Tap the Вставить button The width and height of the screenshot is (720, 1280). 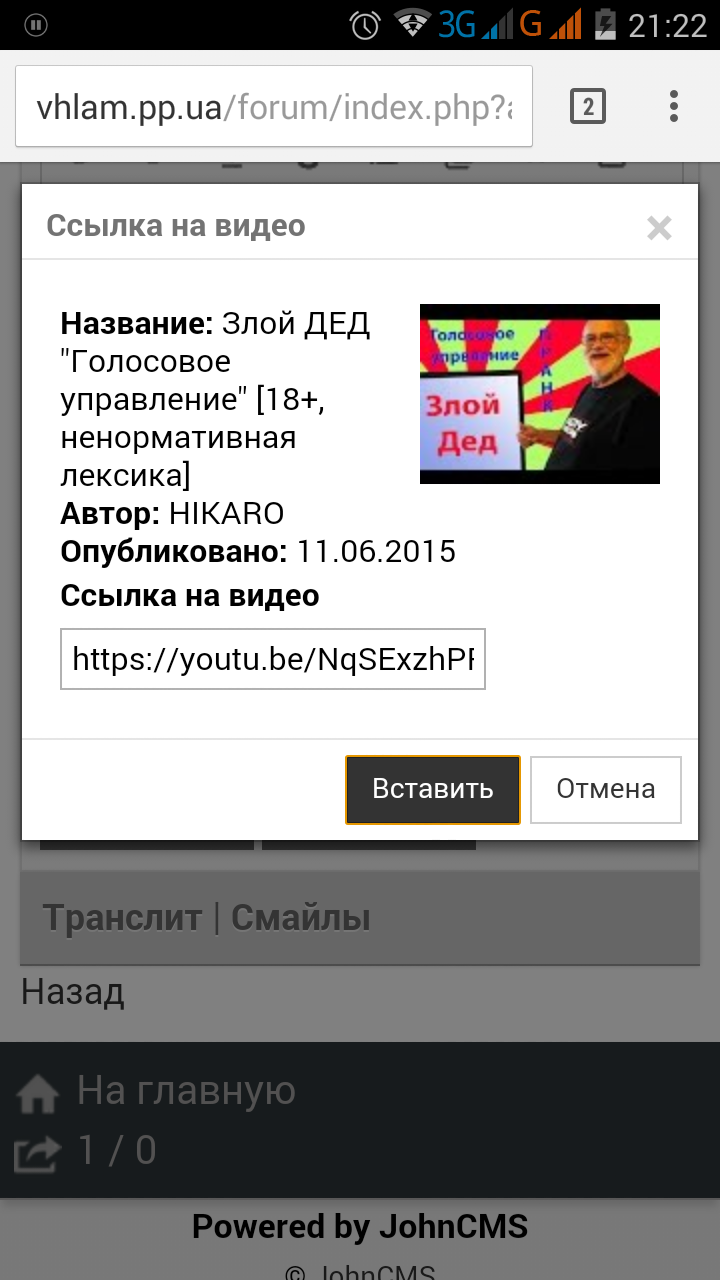tap(433, 789)
